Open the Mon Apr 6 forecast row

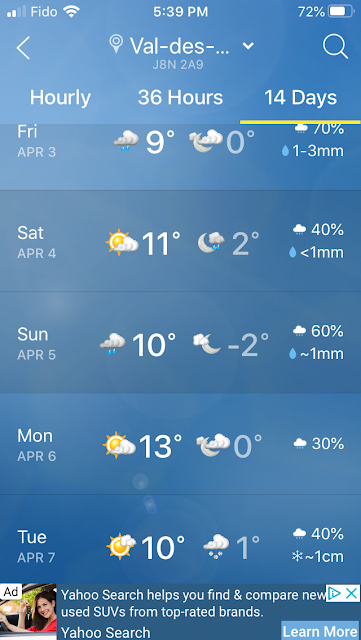180,444
